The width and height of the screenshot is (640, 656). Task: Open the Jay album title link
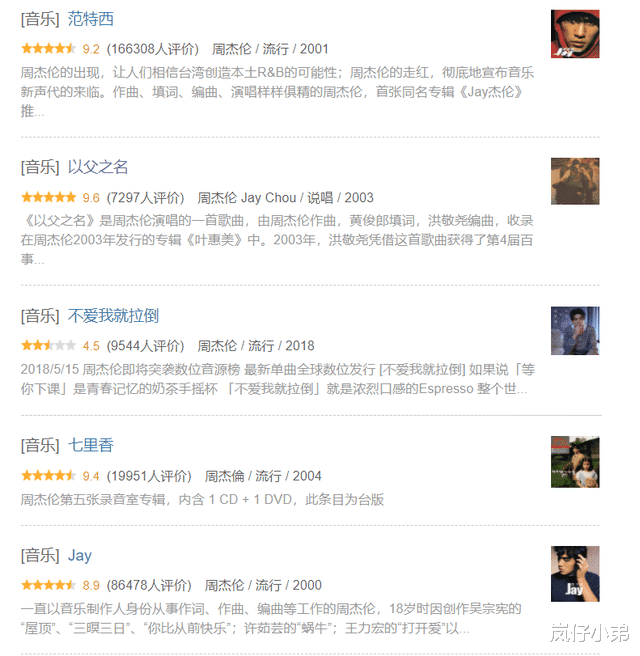point(80,555)
